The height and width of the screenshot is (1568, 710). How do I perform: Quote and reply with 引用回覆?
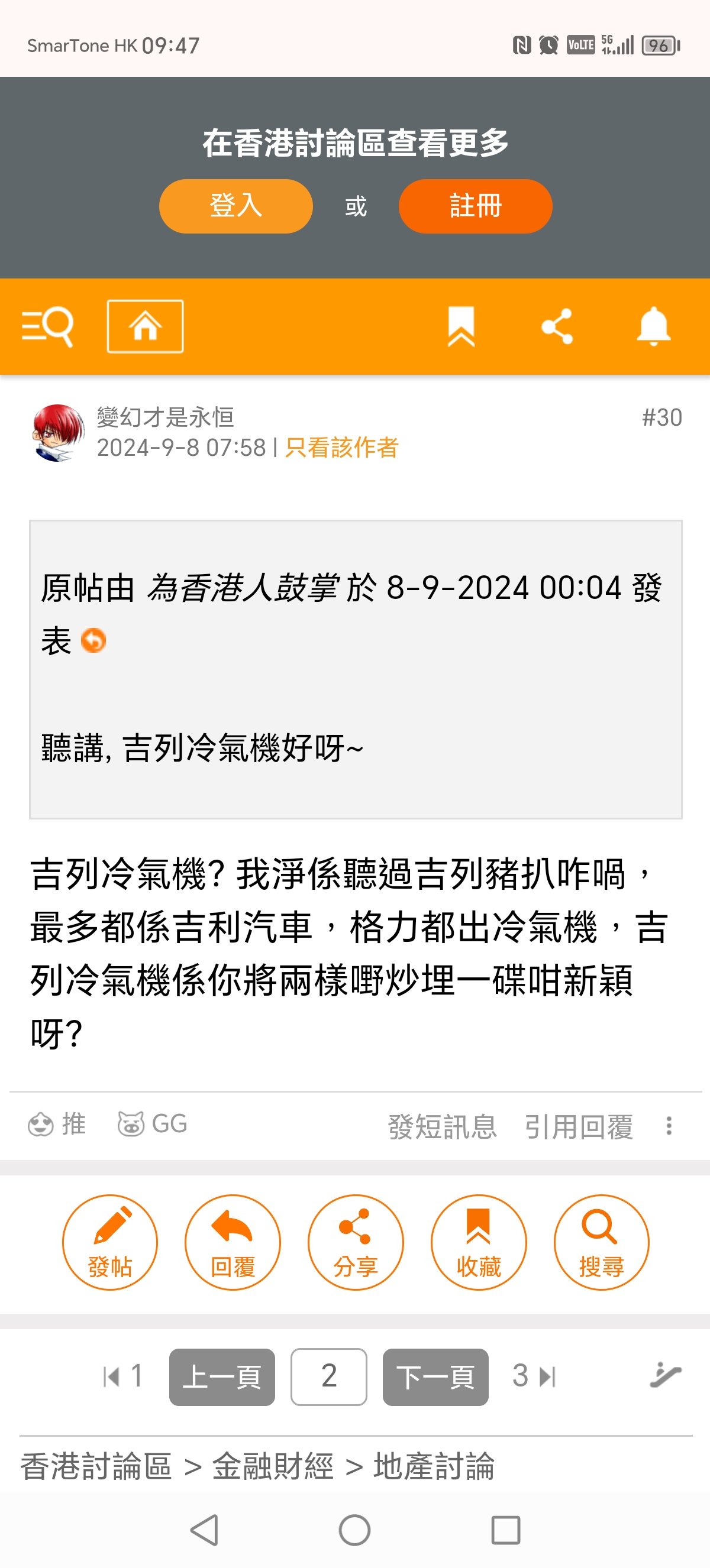[x=579, y=1126]
